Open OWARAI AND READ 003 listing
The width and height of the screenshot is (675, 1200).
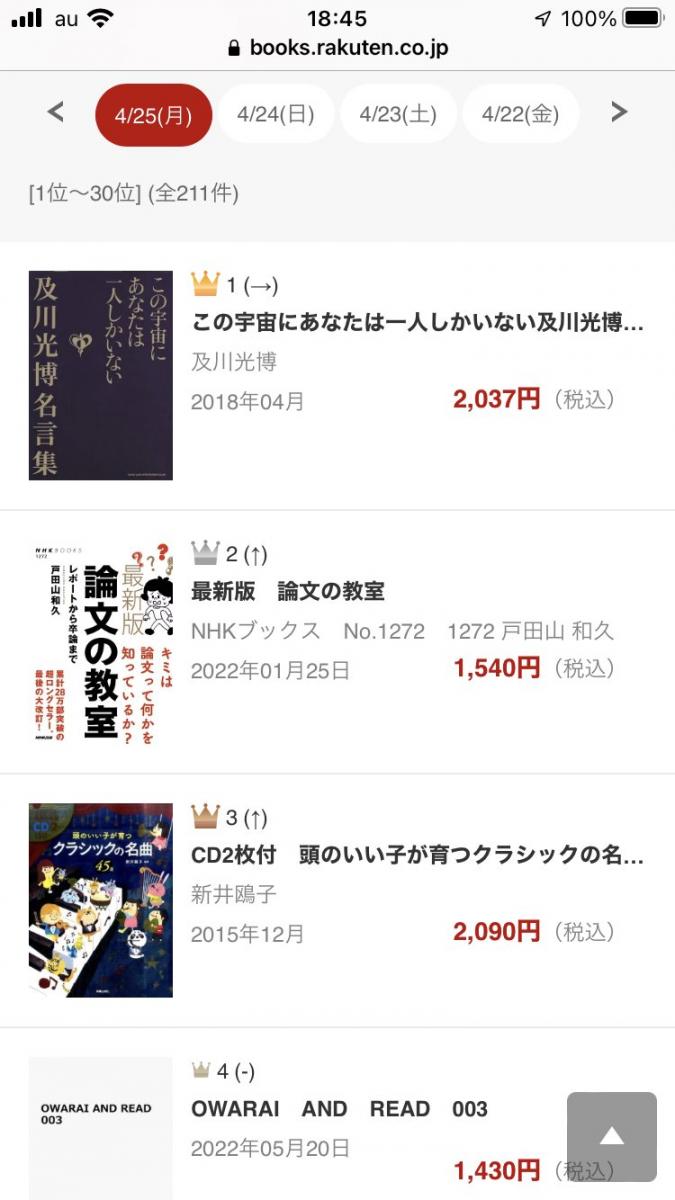340,1109
